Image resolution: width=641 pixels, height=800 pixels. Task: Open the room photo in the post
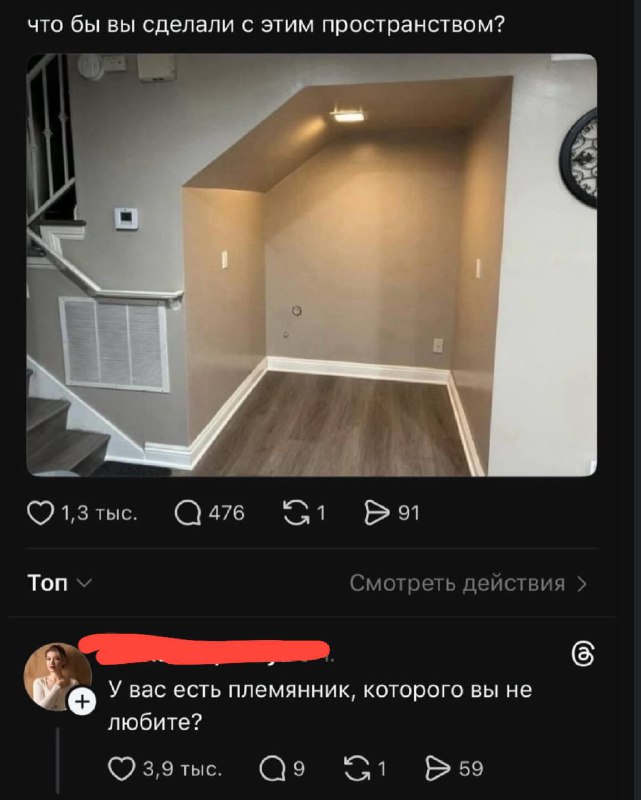(x=311, y=265)
